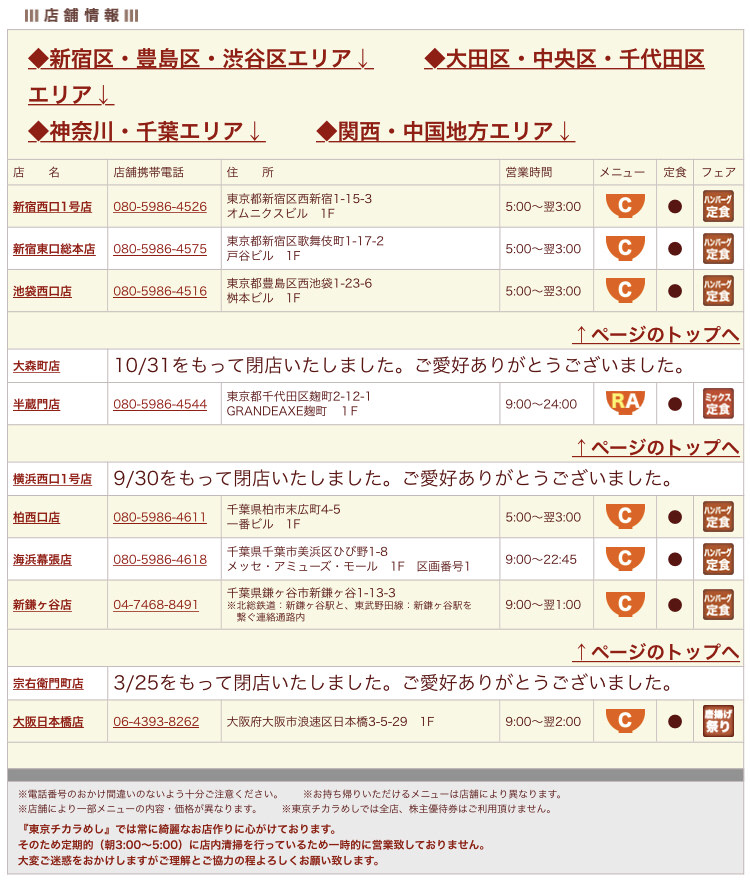Open 新宿西口1号店 store page
The width and height of the screenshot is (750, 883).
[x=52, y=207]
